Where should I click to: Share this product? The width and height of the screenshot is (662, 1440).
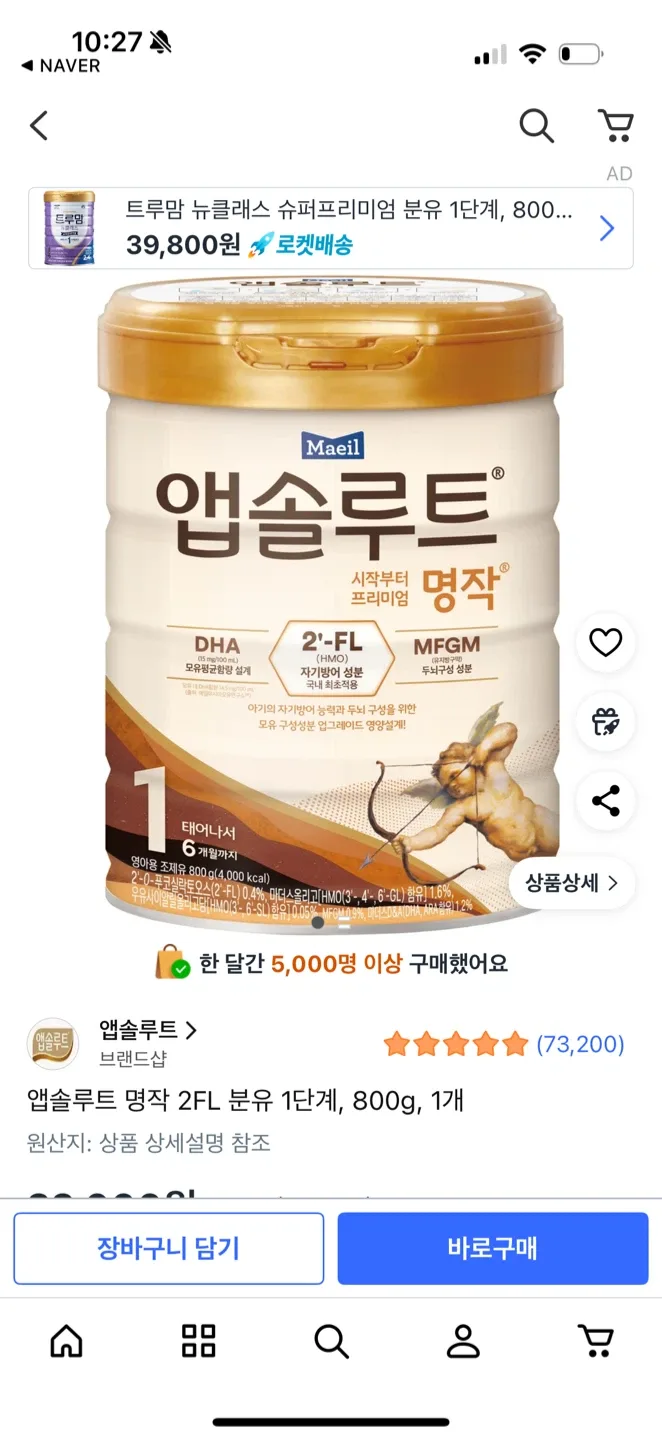605,800
